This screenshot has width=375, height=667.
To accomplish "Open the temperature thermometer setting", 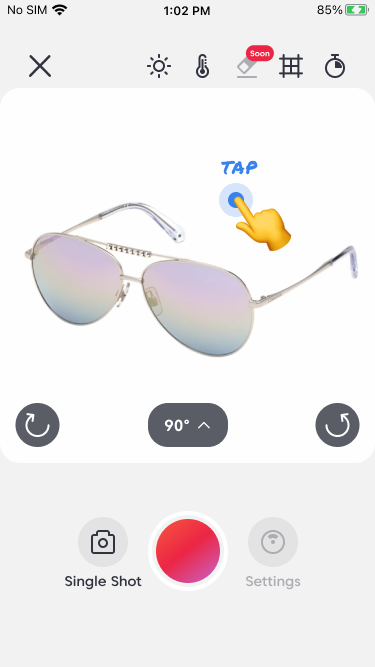I will (x=202, y=66).
